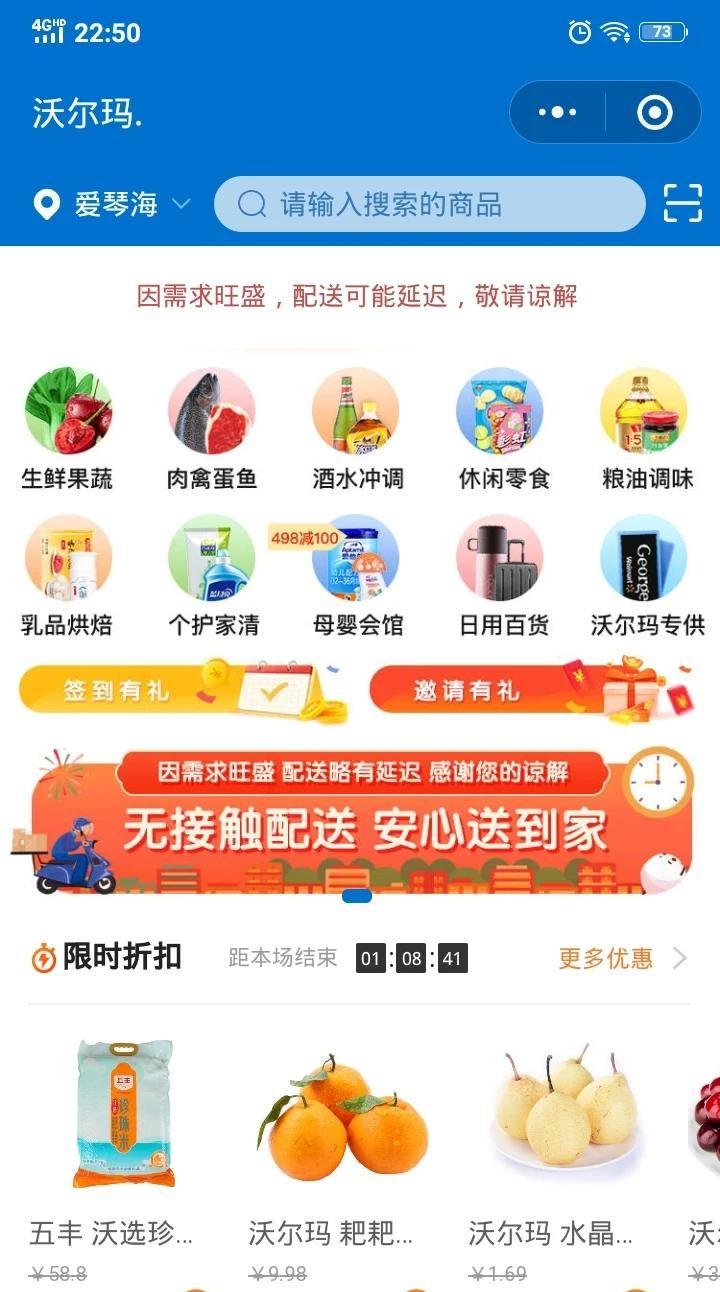See 更多优惠 for limited-time discounts

point(622,958)
